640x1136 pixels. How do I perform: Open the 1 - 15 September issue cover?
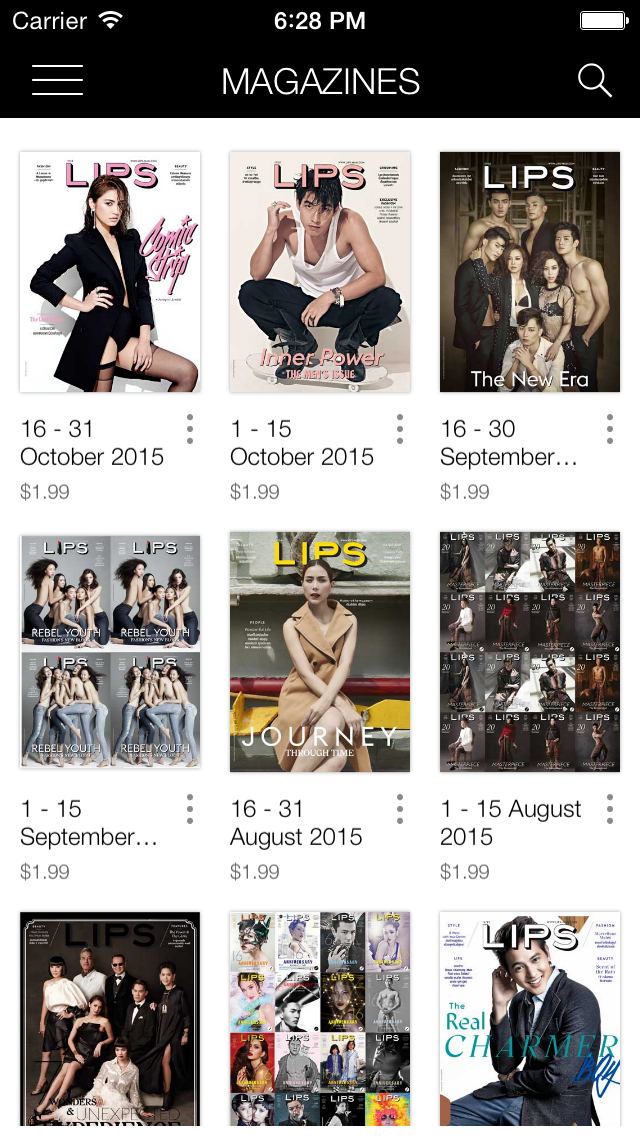click(110, 652)
